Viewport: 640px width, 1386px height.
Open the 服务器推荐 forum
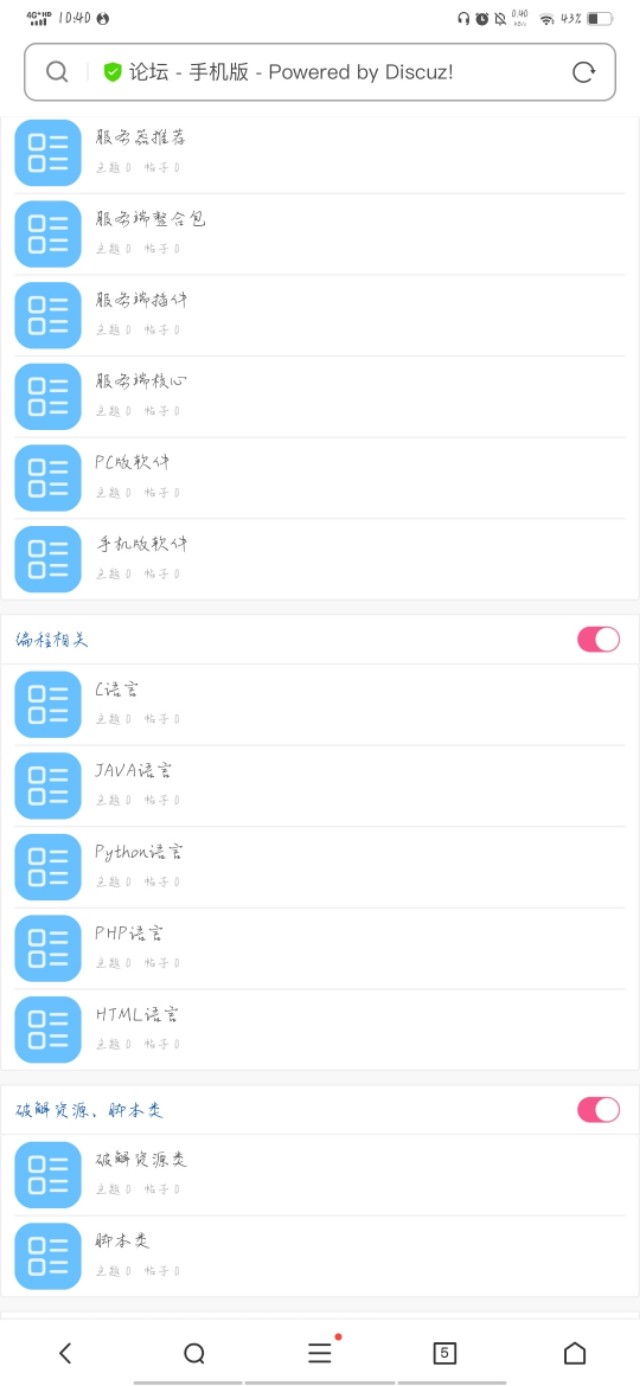click(x=141, y=138)
